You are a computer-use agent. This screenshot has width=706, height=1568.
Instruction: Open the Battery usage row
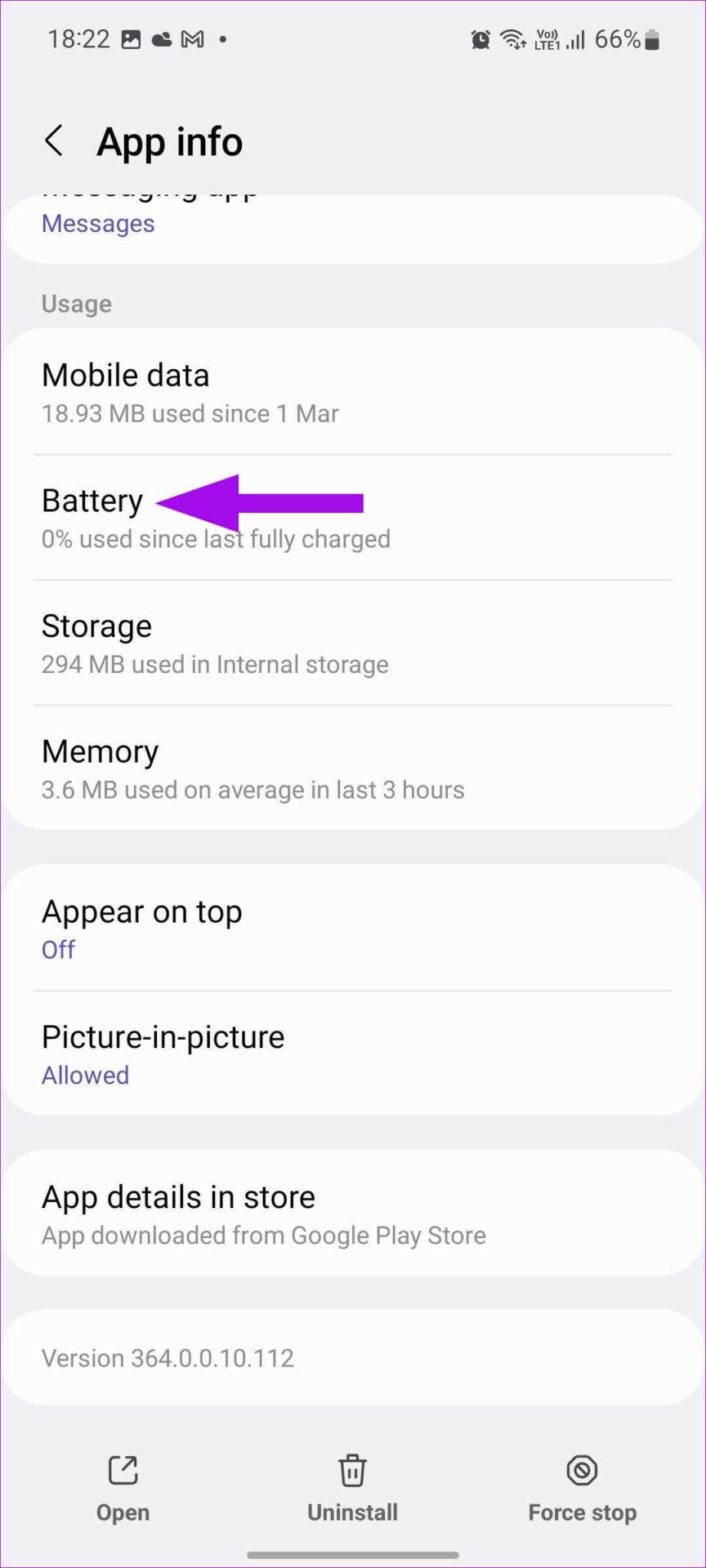coord(353,518)
